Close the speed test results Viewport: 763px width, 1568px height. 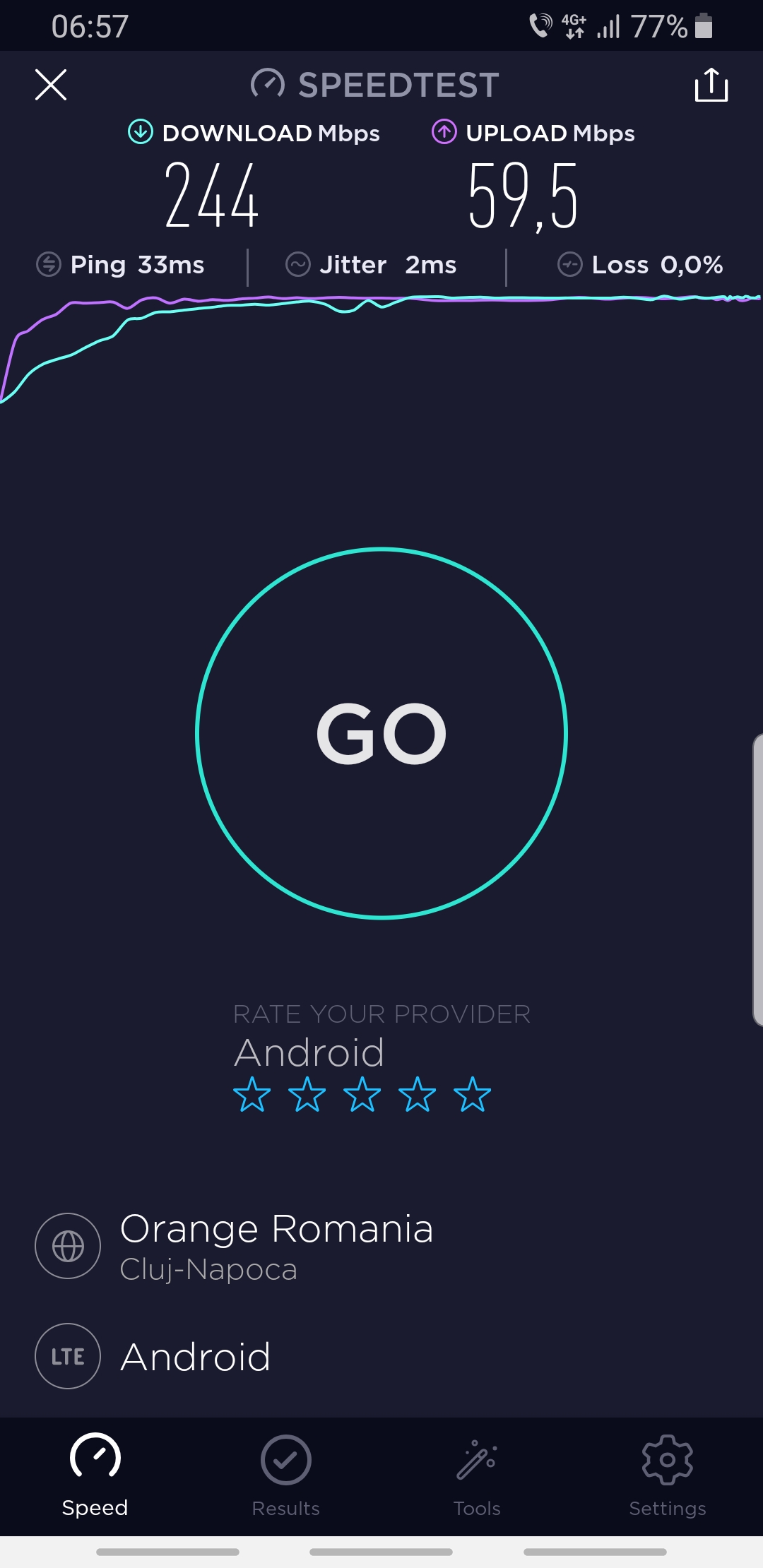(x=51, y=85)
